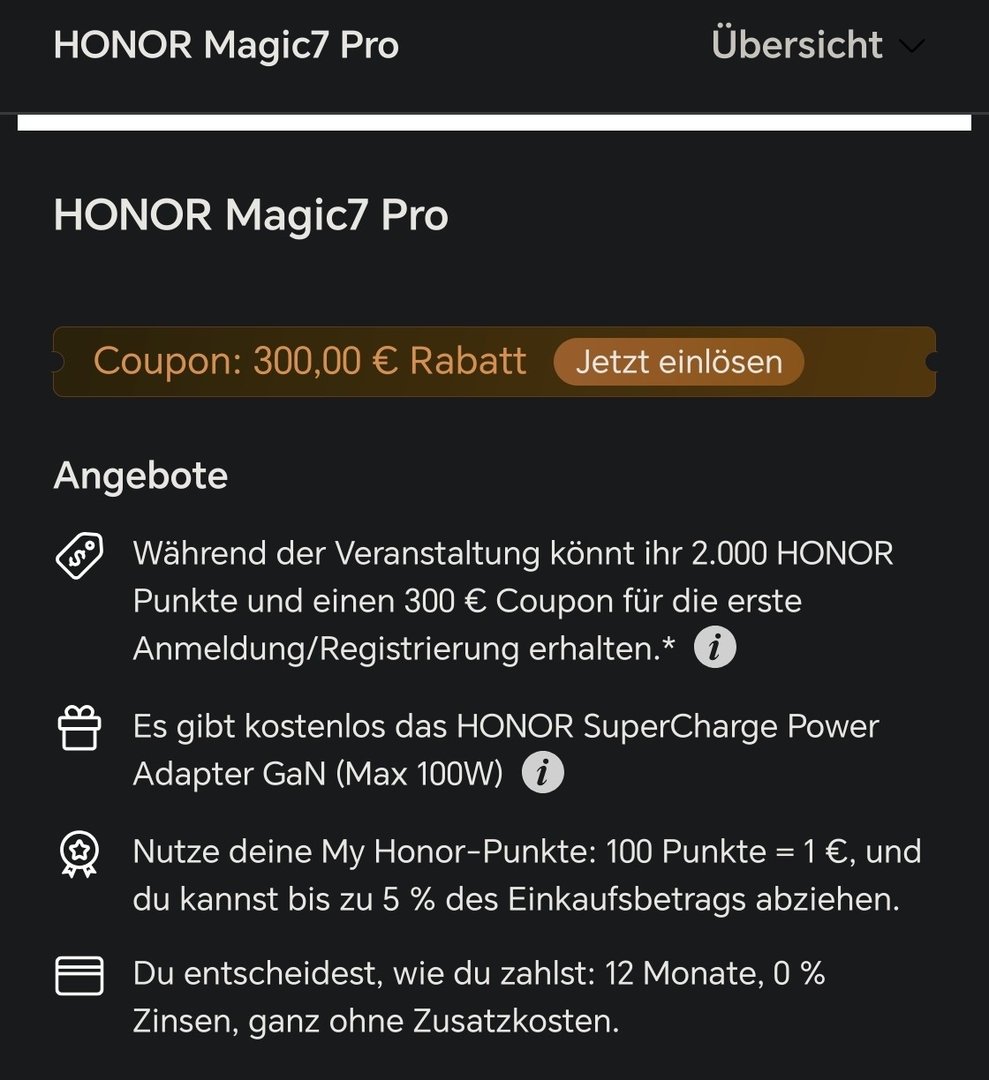The image size is (989, 1080).
Task: Open info icon for 300 € coupon offer
Action: click(715, 648)
